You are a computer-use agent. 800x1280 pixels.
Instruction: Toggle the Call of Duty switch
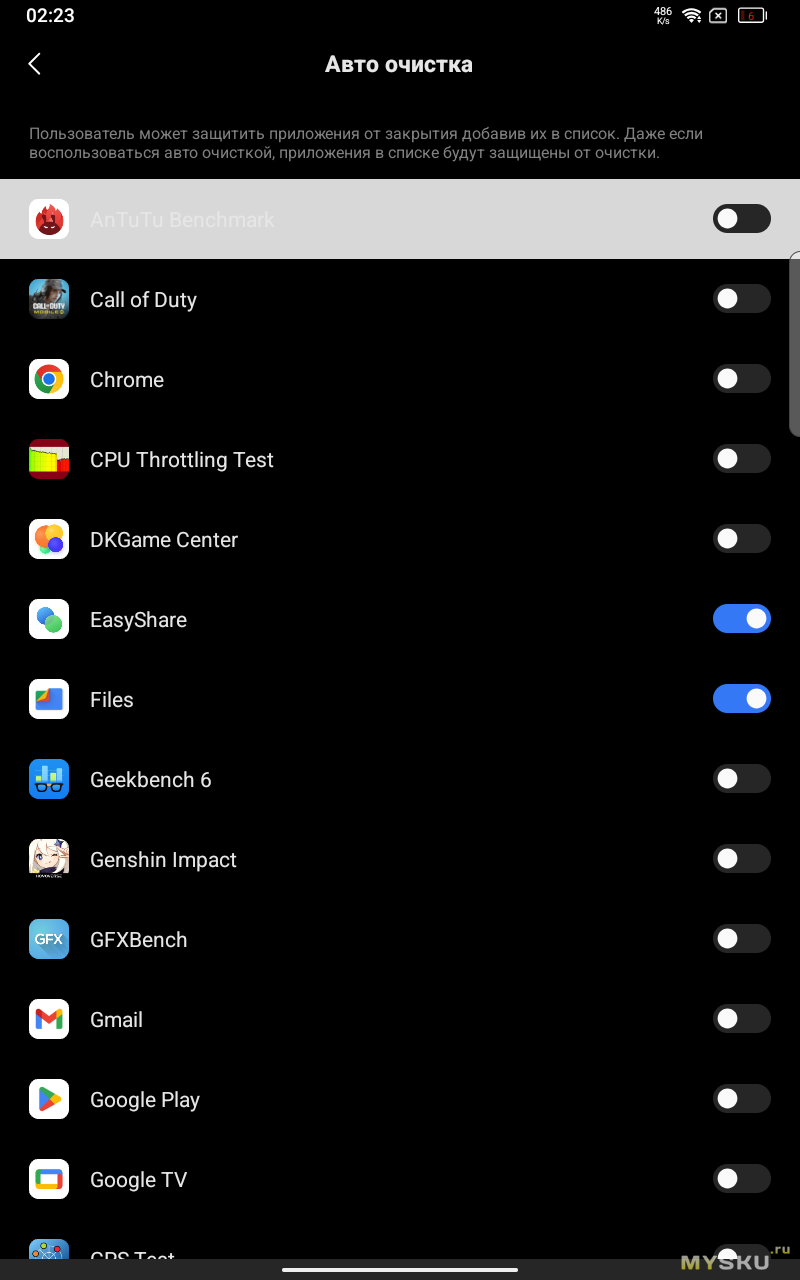click(x=741, y=299)
